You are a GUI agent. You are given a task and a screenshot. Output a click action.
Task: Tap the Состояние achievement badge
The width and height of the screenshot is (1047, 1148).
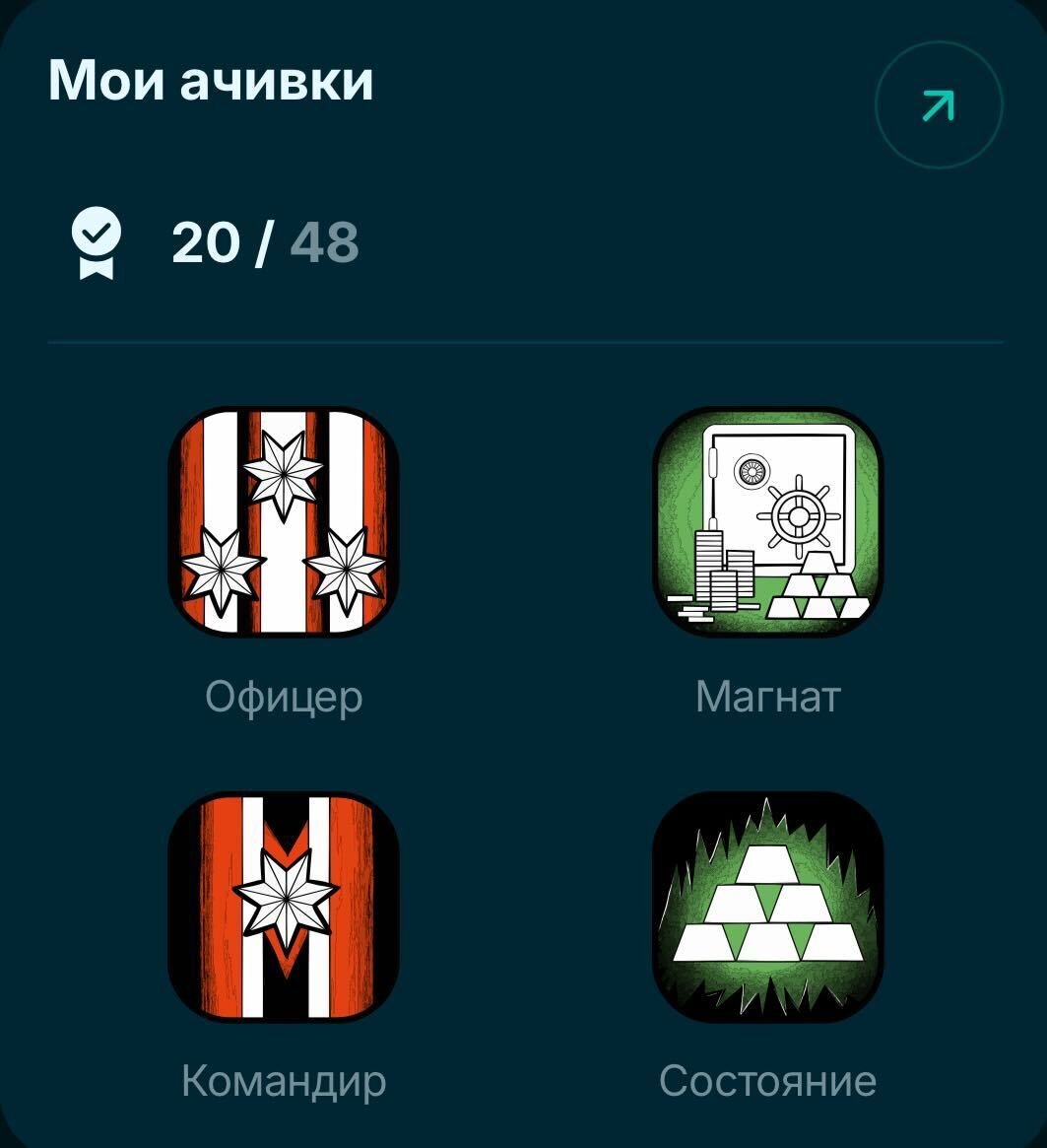[767, 907]
